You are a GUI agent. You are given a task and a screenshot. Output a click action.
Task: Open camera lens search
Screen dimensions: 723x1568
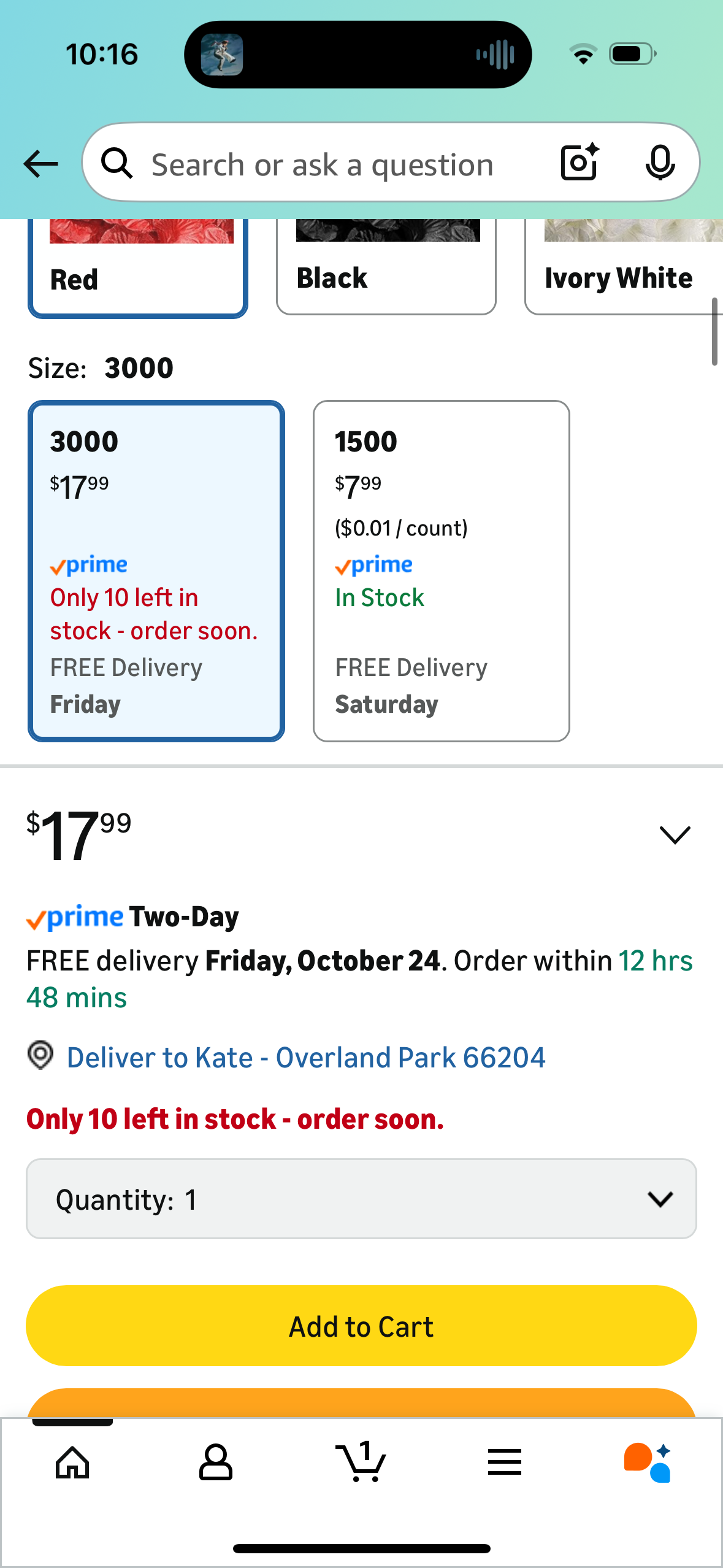click(579, 162)
